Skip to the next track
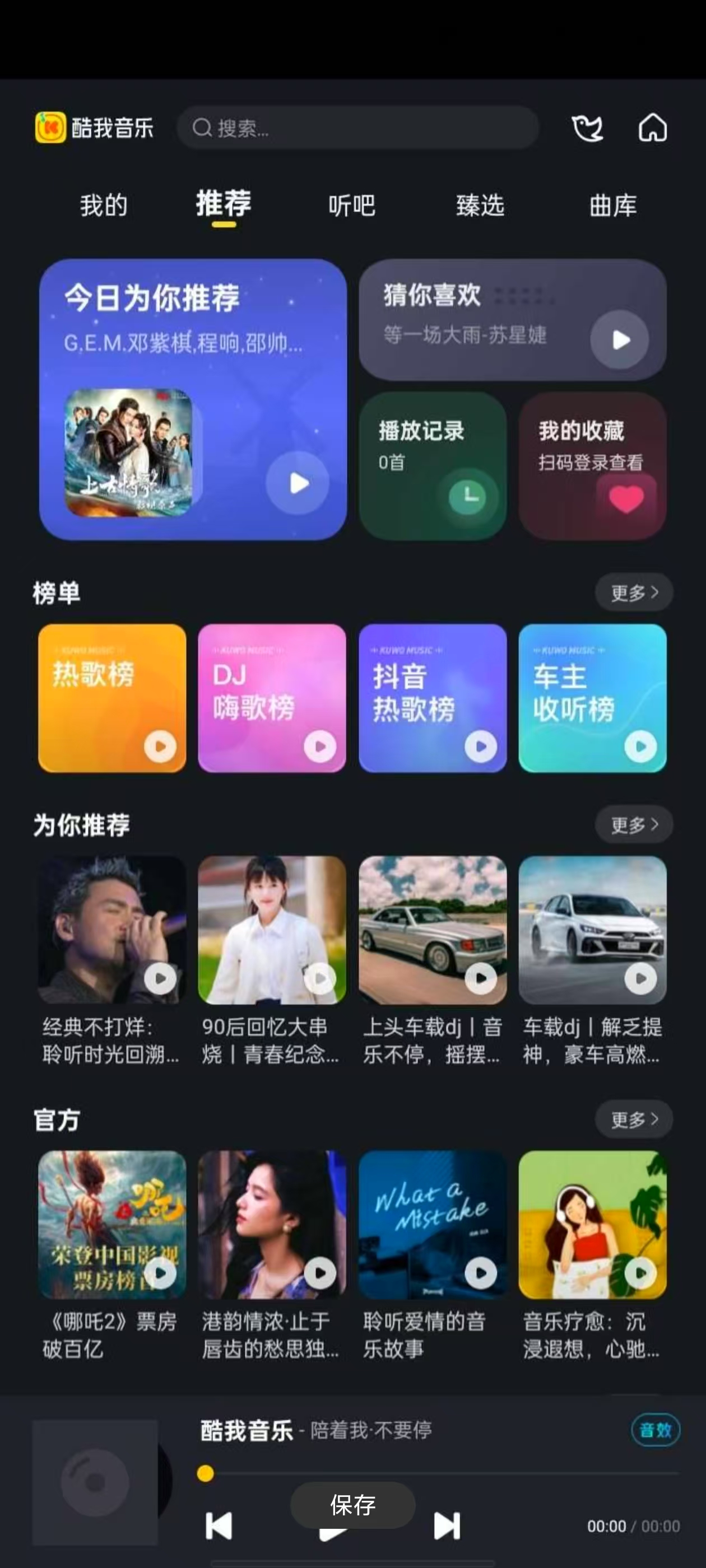706x1568 pixels. tap(447, 1525)
